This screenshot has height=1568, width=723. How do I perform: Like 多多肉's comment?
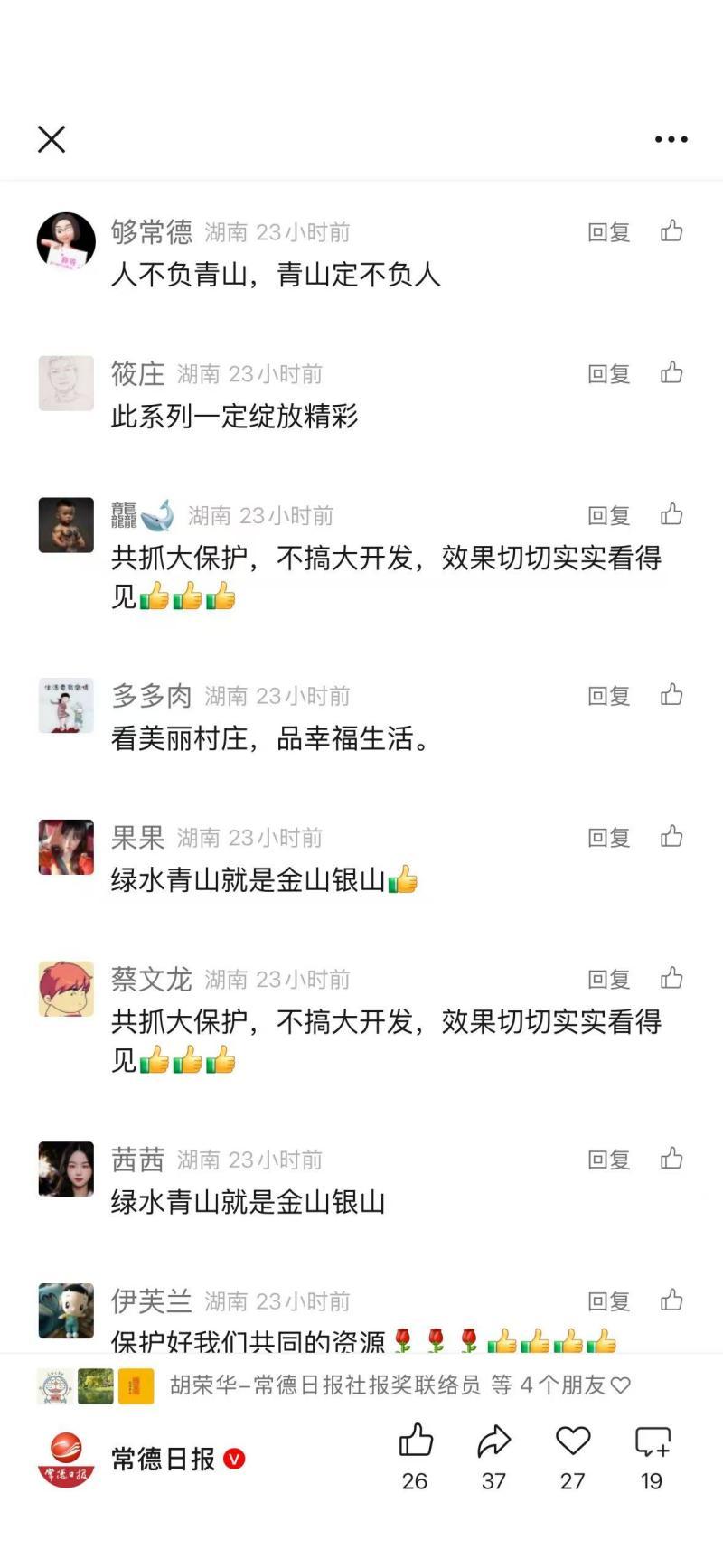pyautogui.click(x=671, y=695)
